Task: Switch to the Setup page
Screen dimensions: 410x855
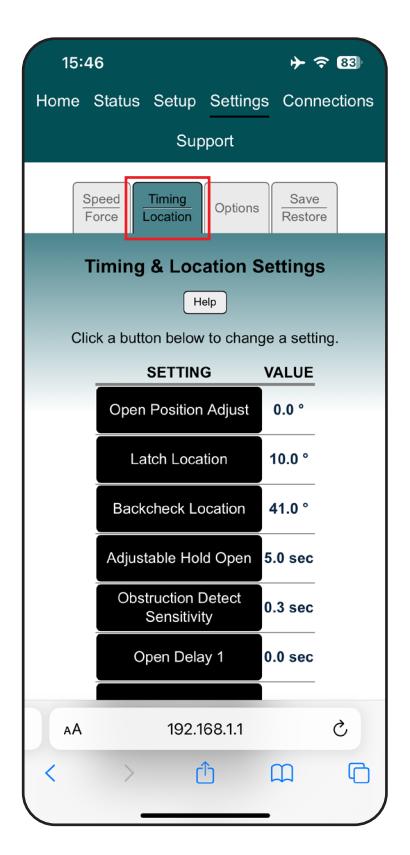Action: click(174, 101)
